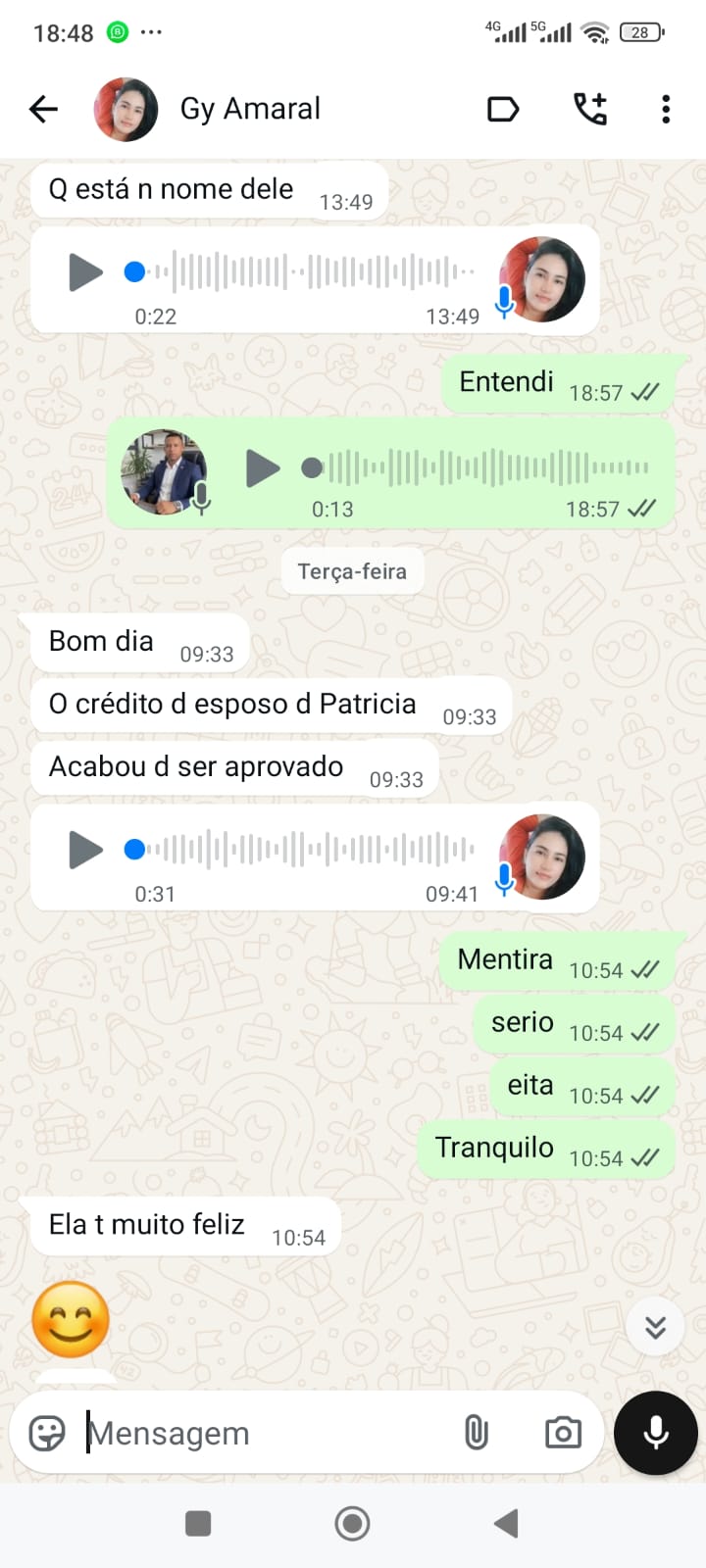Open Gy Amaral's contact info
The width and height of the screenshot is (706, 1568).
[250, 109]
